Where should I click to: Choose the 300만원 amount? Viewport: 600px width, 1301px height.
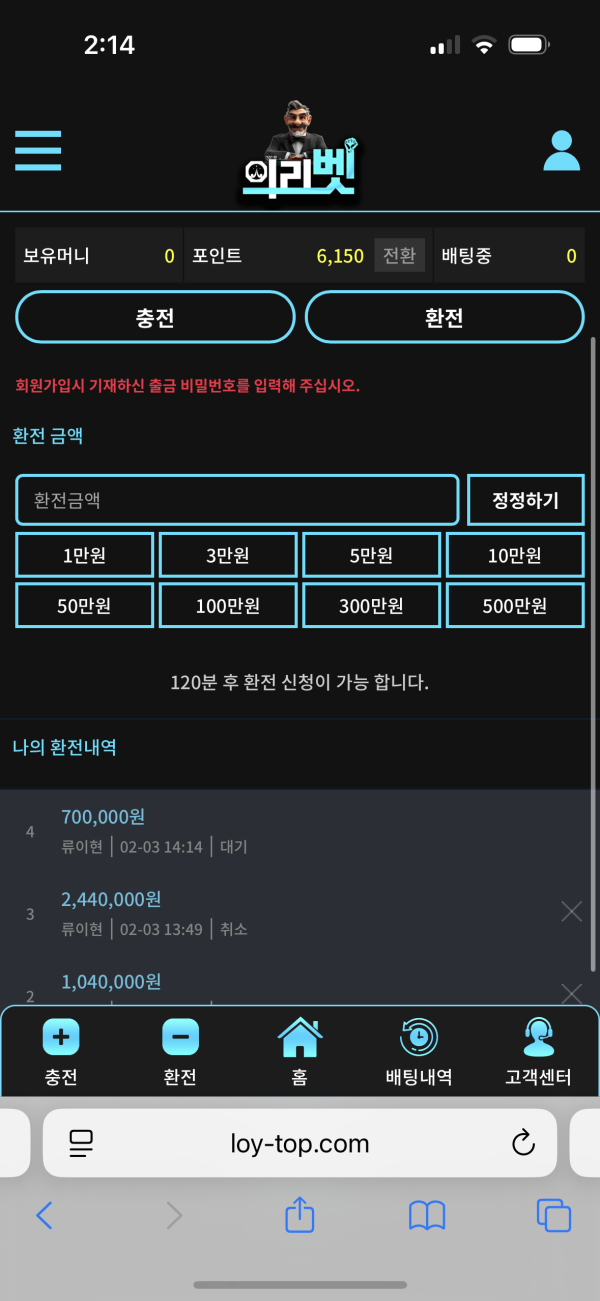click(371, 605)
